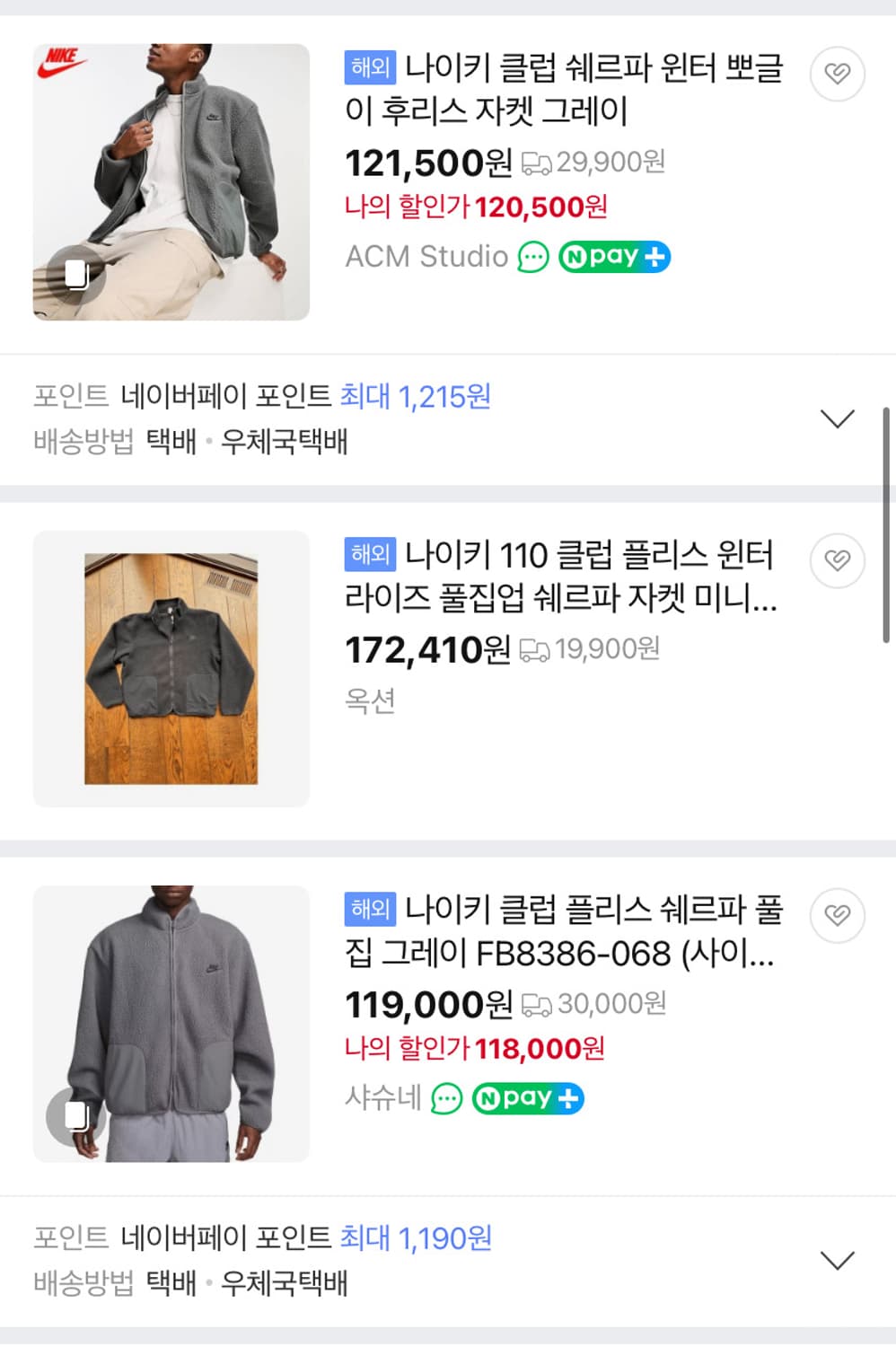Click the 해외 badge on the second listing
This screenshot has height=1347, width=896.
370,557
